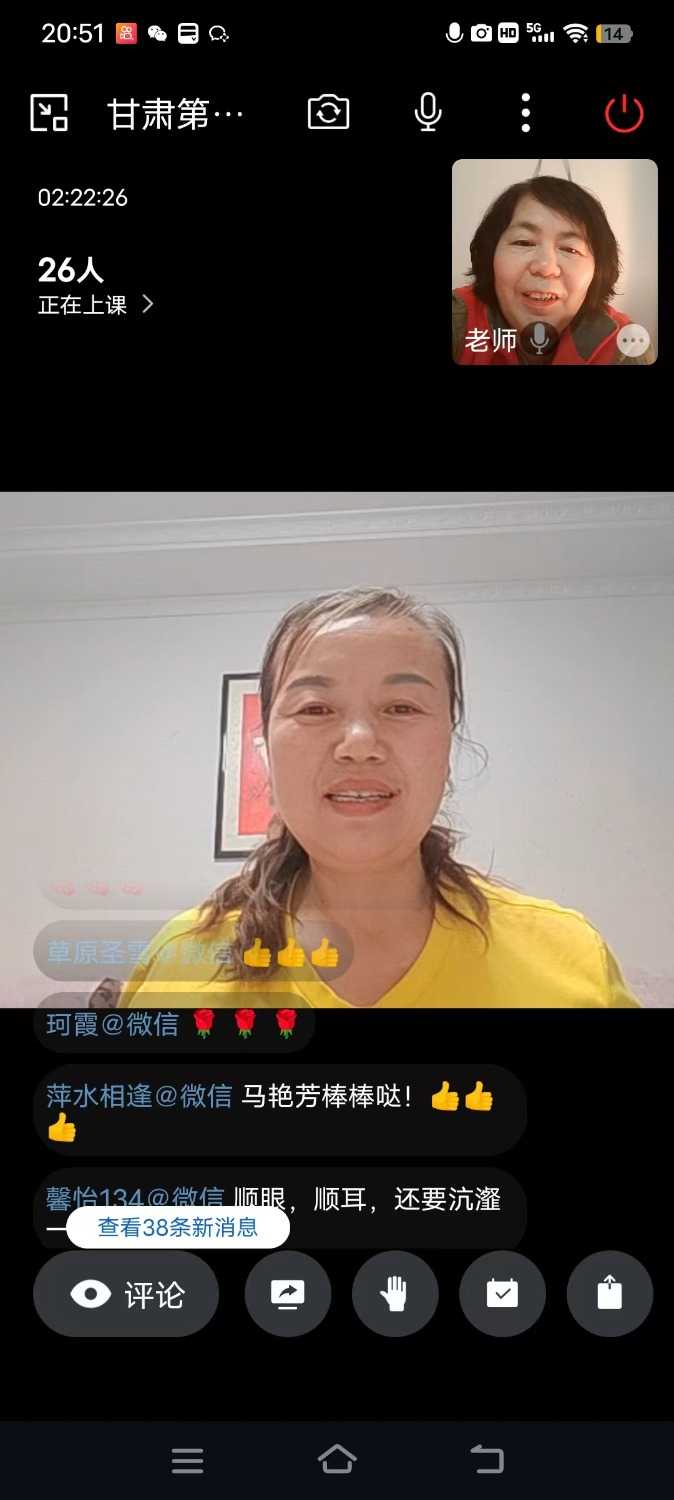
Task: Open the calendar check-in button
Action: click(x=502, y=1294)
